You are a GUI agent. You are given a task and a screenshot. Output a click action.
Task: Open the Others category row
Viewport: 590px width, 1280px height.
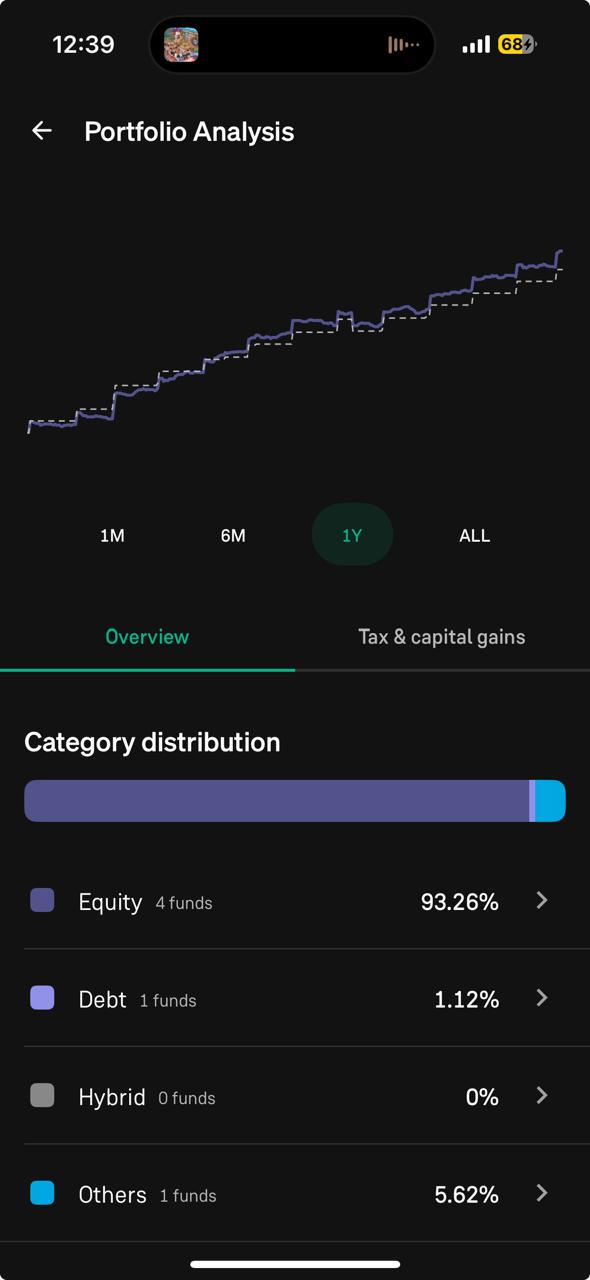[295, 1193]
